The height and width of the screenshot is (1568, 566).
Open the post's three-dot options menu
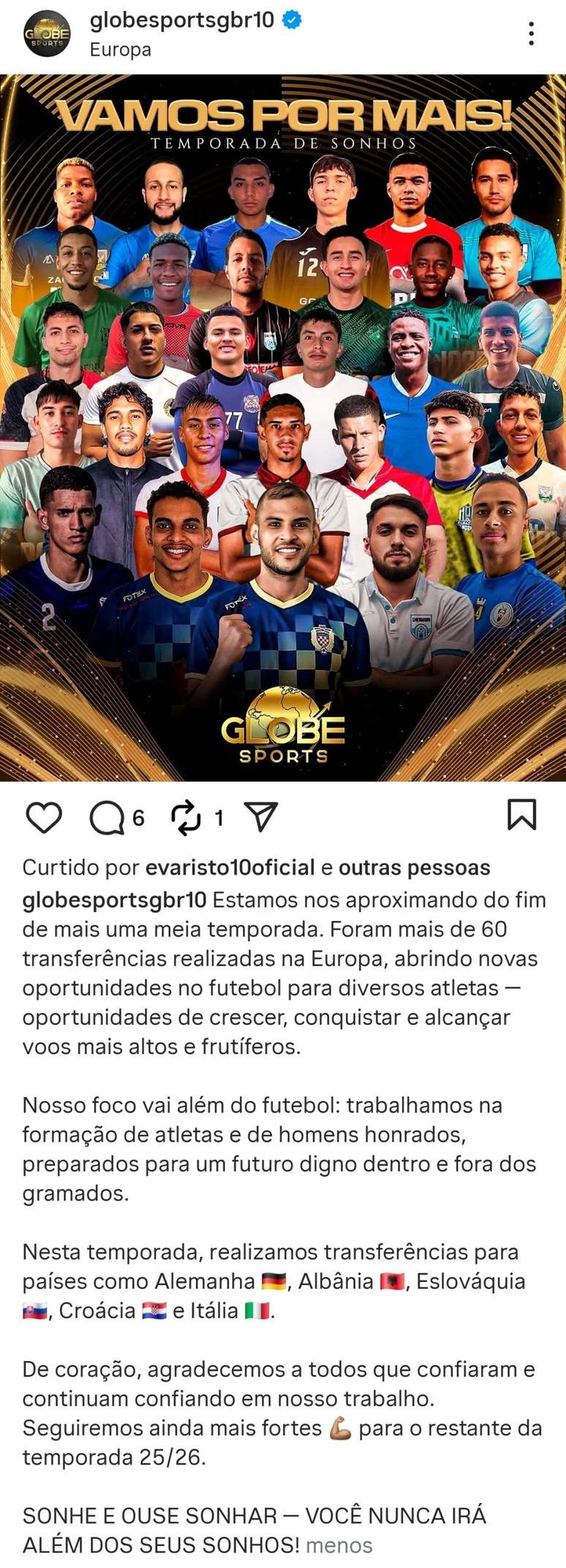pos(532,34)
